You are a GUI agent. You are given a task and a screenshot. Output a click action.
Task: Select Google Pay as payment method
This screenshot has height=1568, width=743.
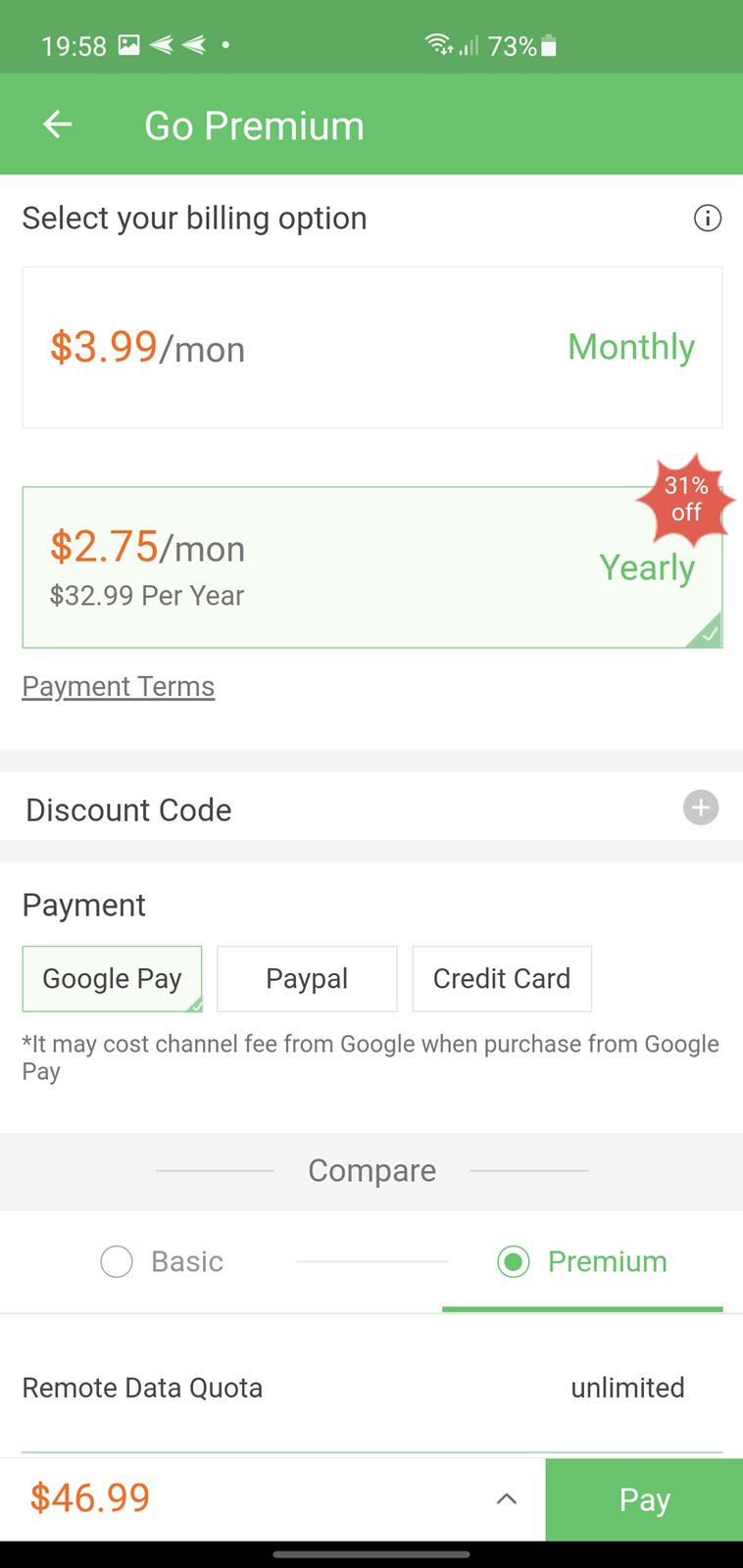pyautogui.click(x=112, y=978)
